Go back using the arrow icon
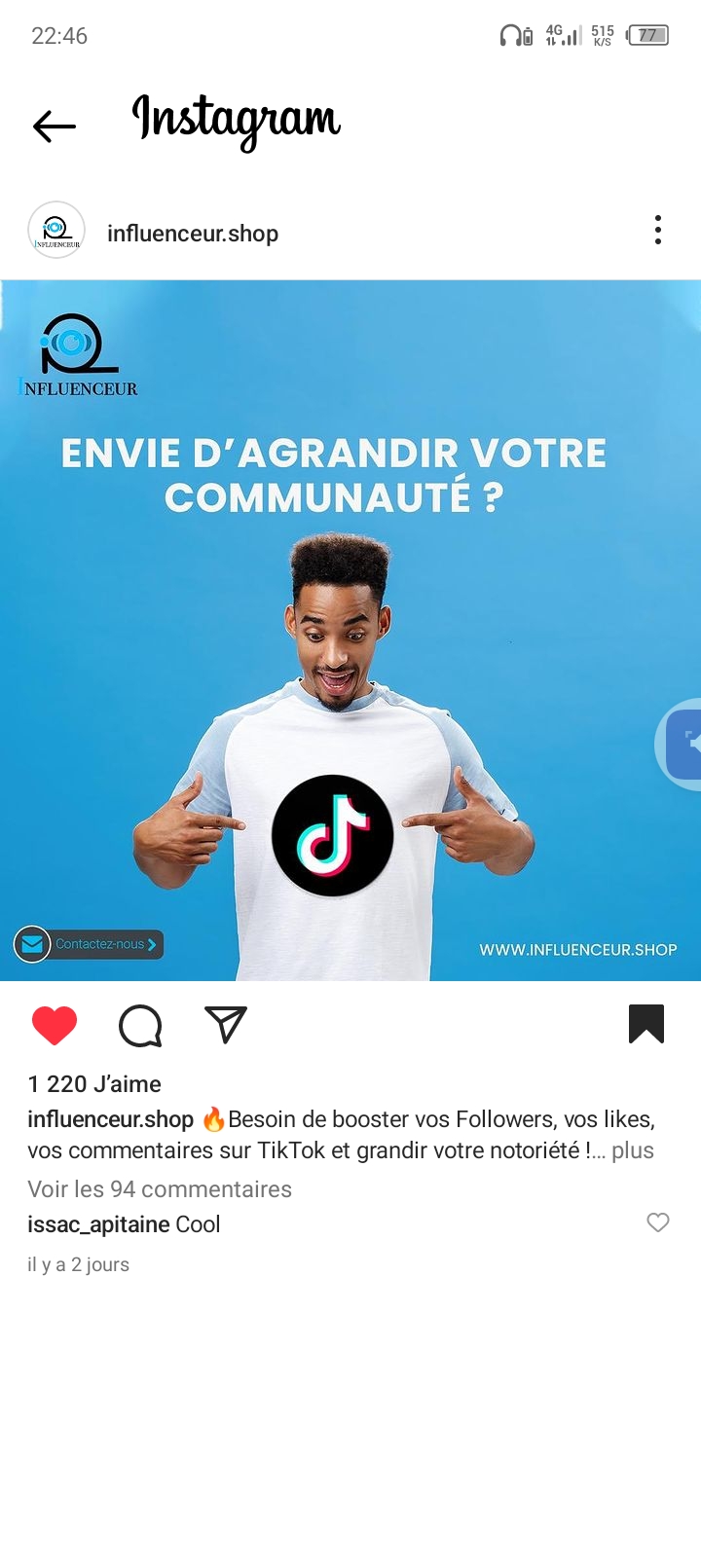 point(55,126)
